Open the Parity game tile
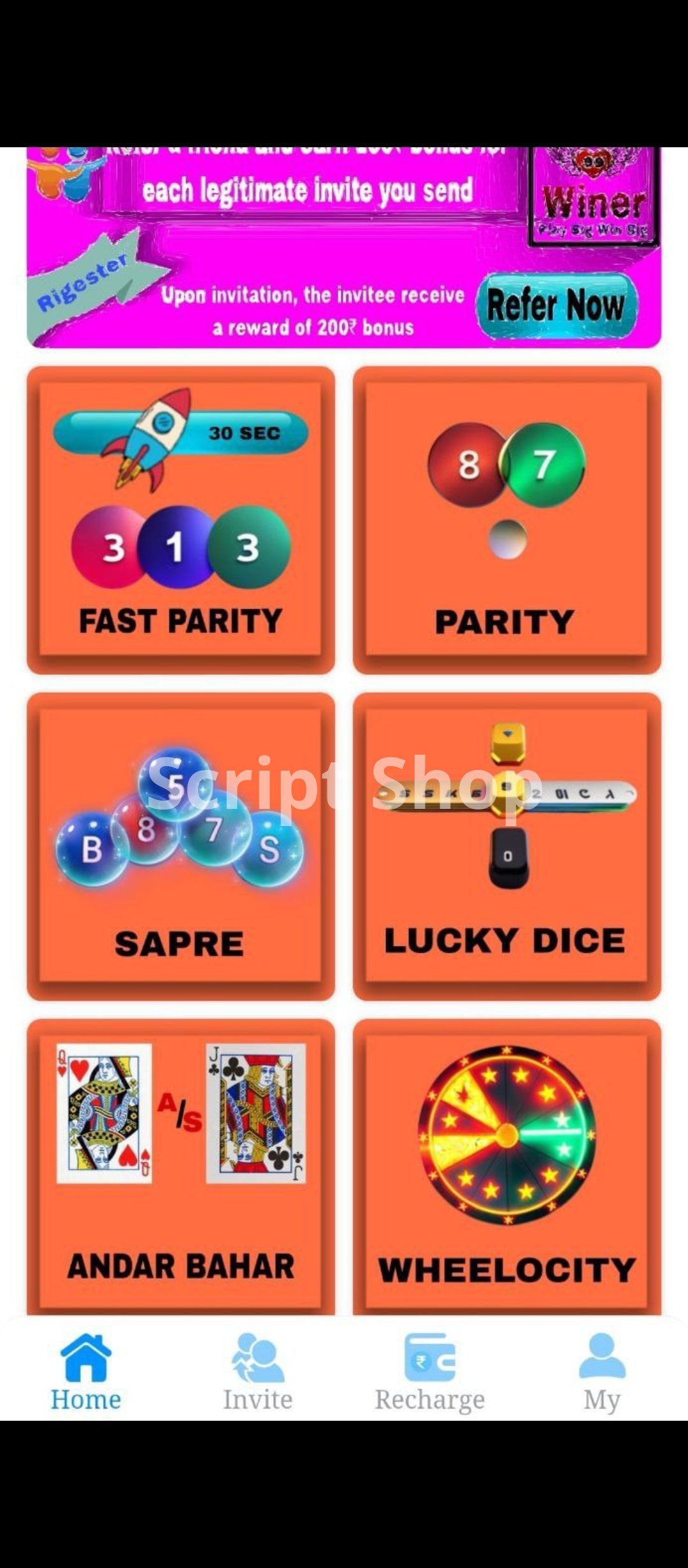 [x=507, y=520]
